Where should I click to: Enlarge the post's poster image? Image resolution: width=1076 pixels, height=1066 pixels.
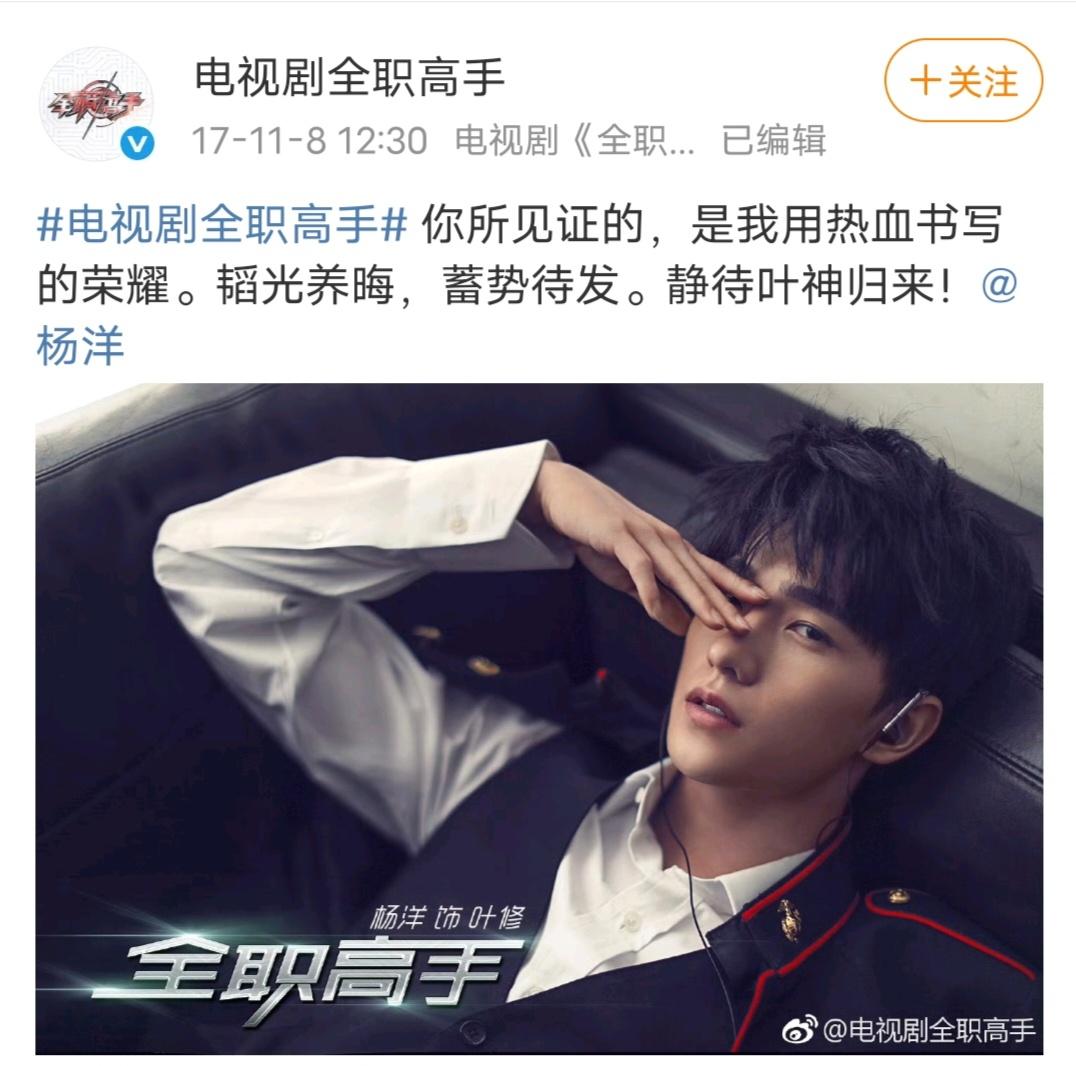539,717
